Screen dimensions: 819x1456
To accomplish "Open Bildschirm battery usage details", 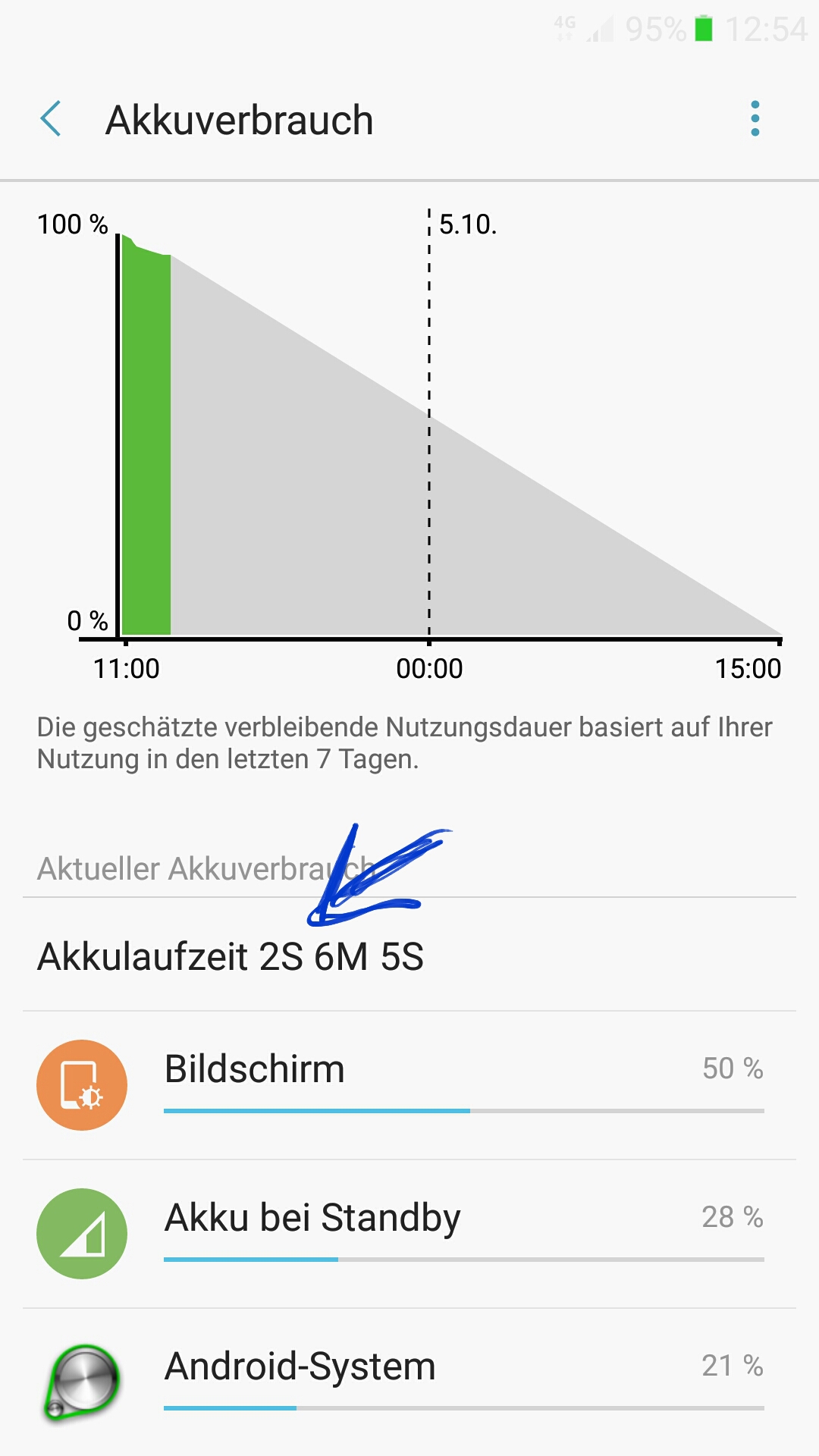I will click(409, 1085).
